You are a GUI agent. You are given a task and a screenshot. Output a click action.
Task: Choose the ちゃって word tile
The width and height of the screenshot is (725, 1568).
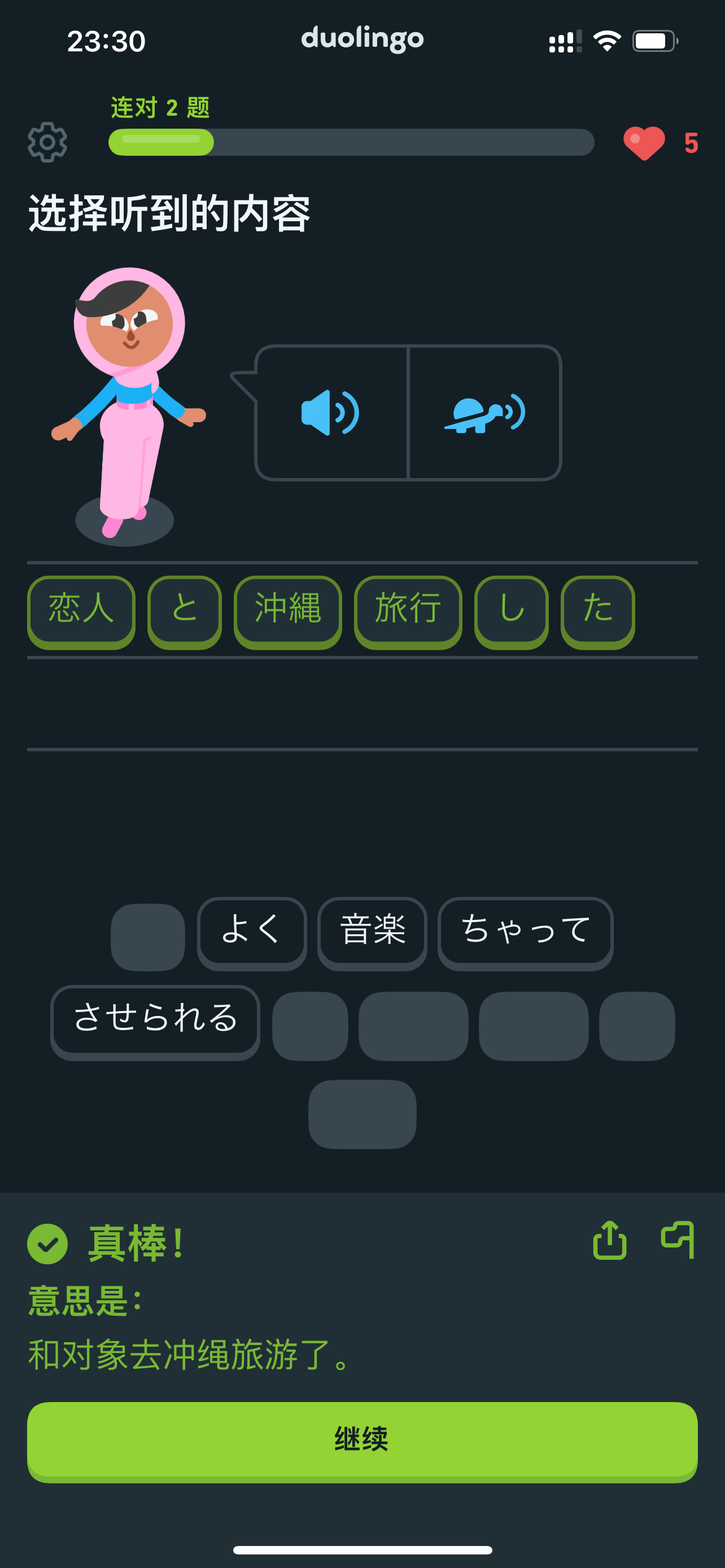click(x=525, y=932)
